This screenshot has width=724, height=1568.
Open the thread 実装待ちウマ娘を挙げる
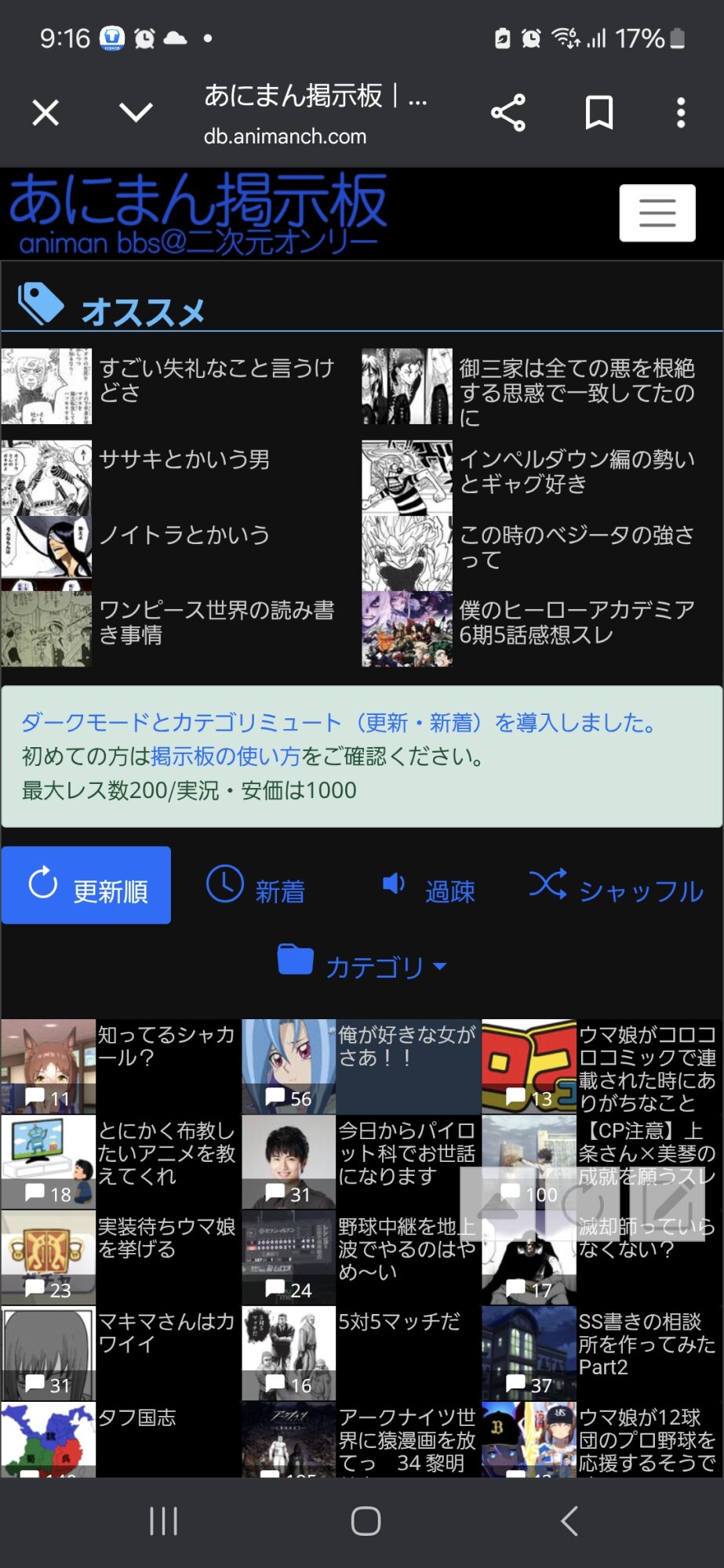165,1237
